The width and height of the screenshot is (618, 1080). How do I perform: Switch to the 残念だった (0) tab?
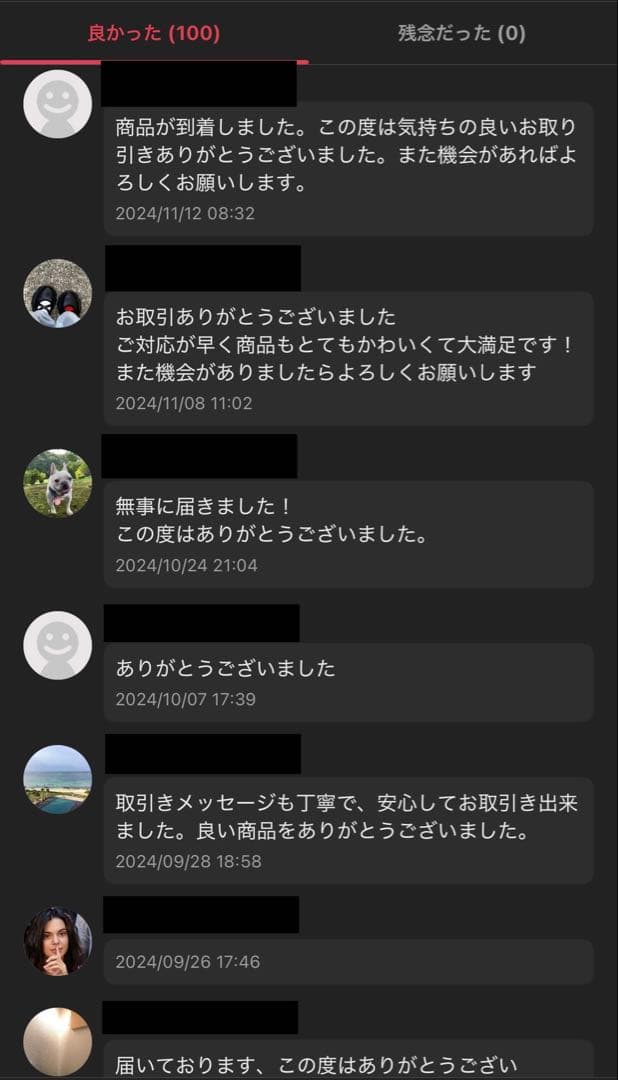click(461, 33)
